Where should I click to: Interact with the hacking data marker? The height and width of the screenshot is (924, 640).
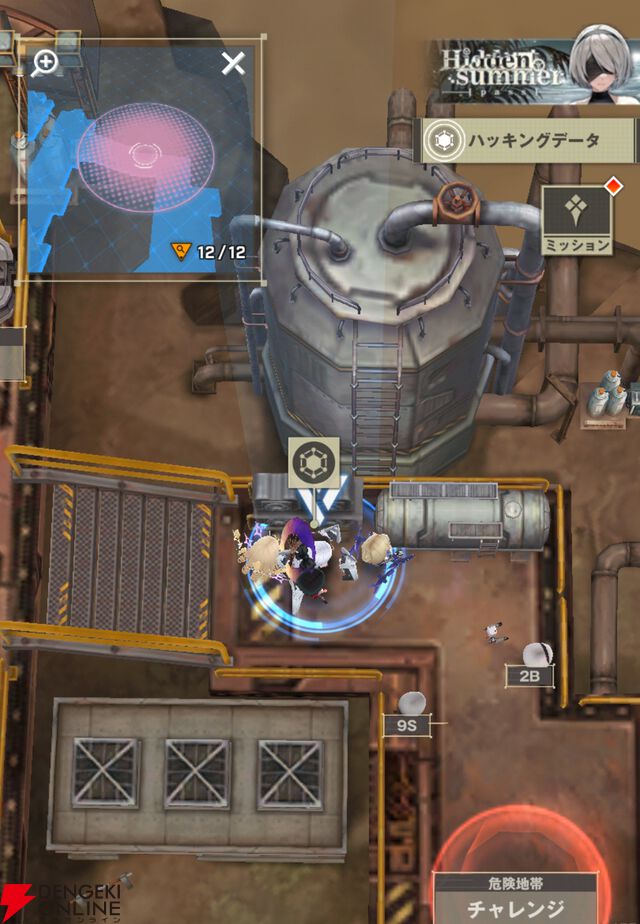314,463
